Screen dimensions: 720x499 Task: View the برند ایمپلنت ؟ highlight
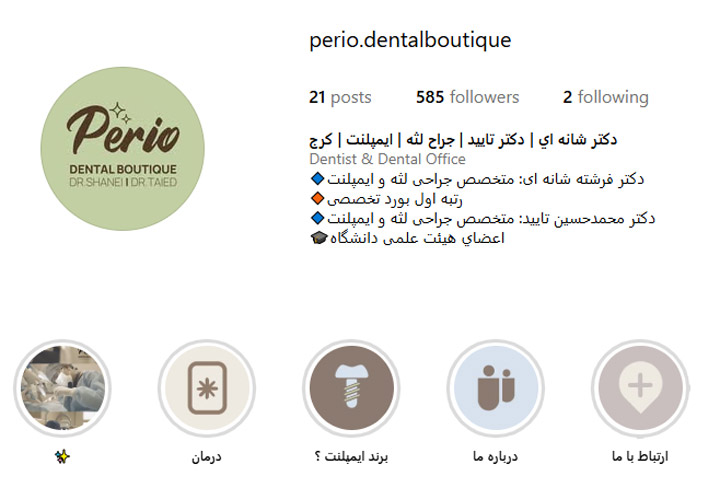(351, 388)
